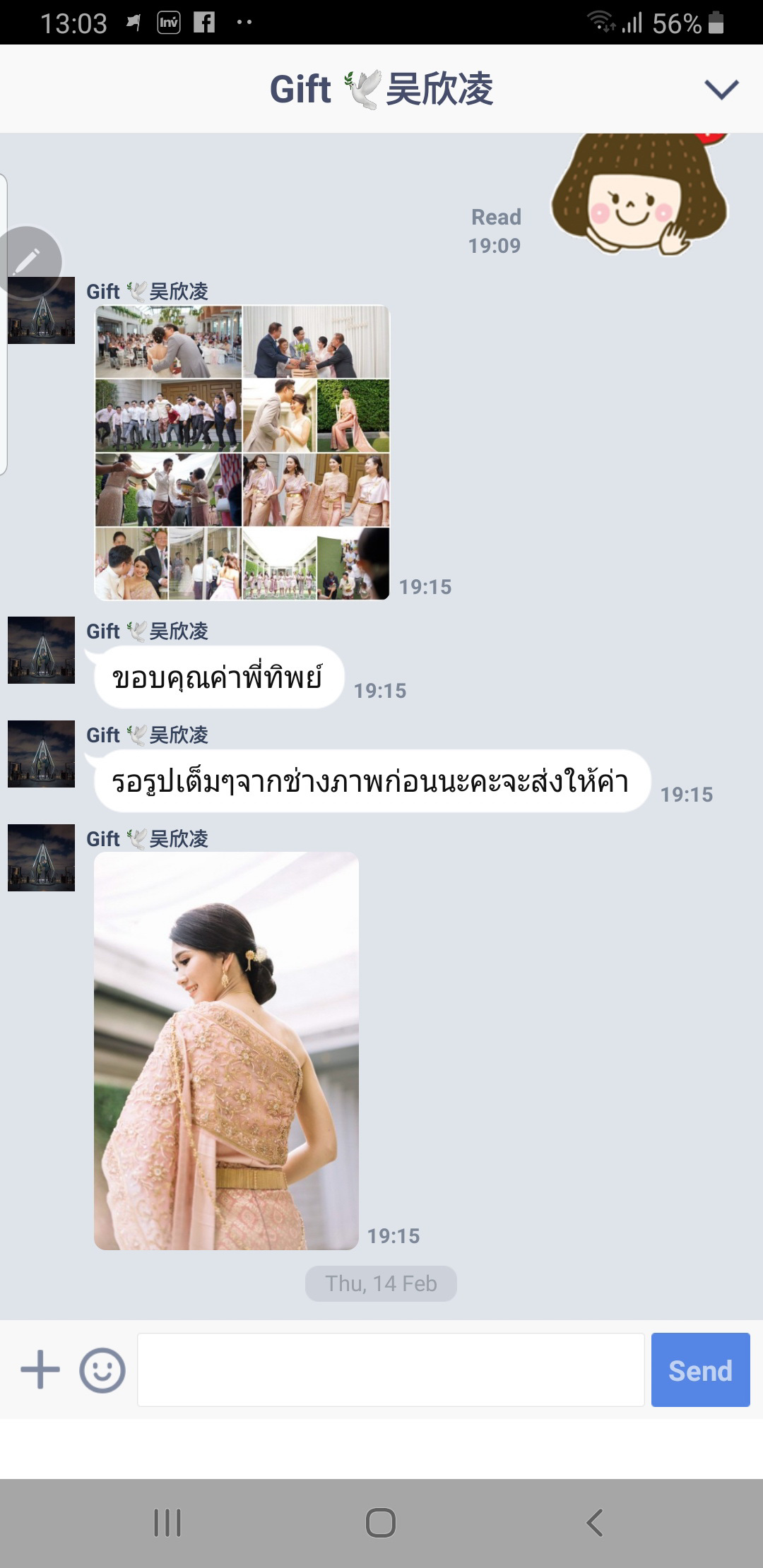
Task: Focus the message text field
Action: (x=391, y=1370)
